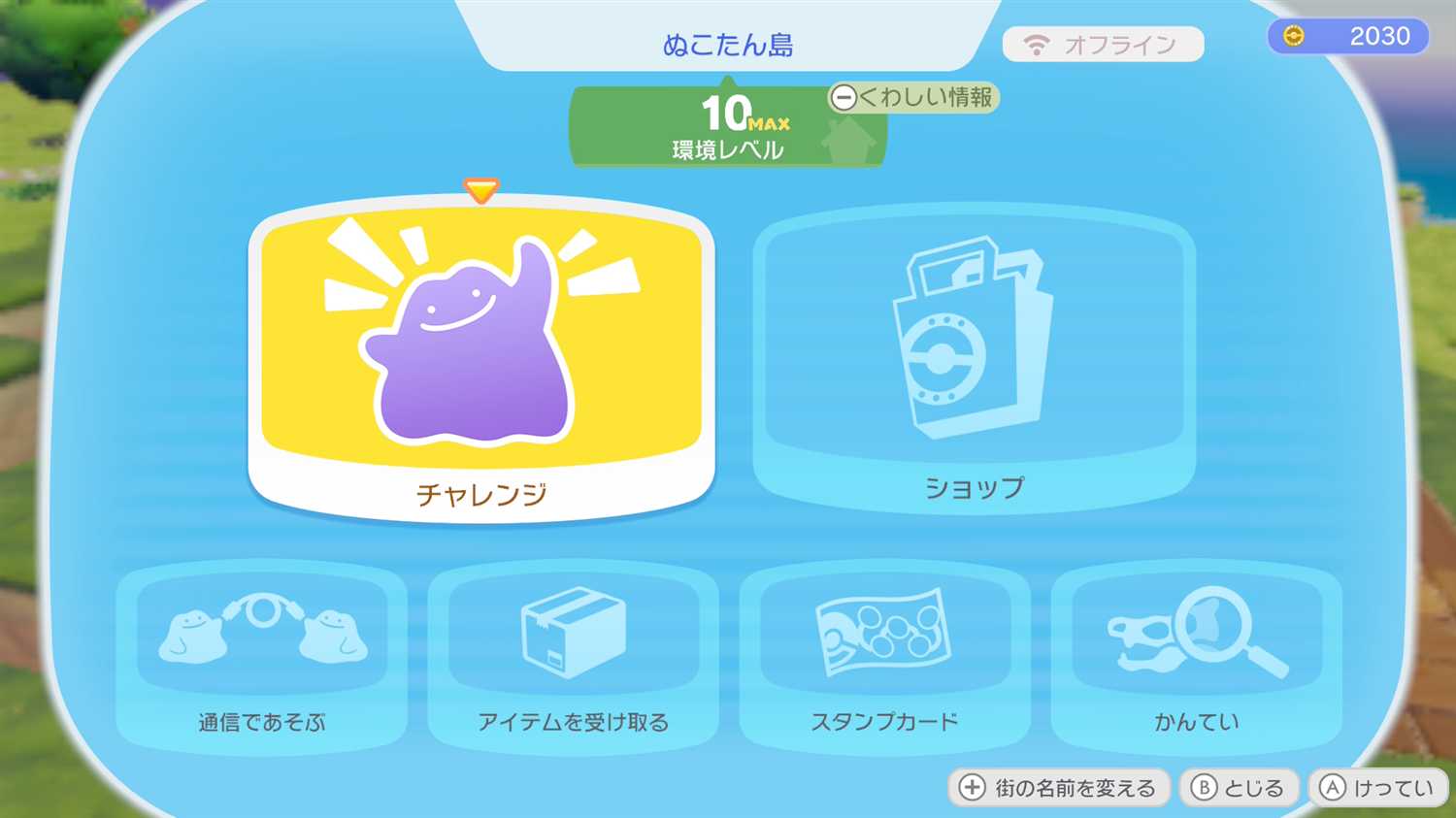Open the ショップ tile
Image resolution: width=1456 pixels, height=818 pixels.
[974, 359]
